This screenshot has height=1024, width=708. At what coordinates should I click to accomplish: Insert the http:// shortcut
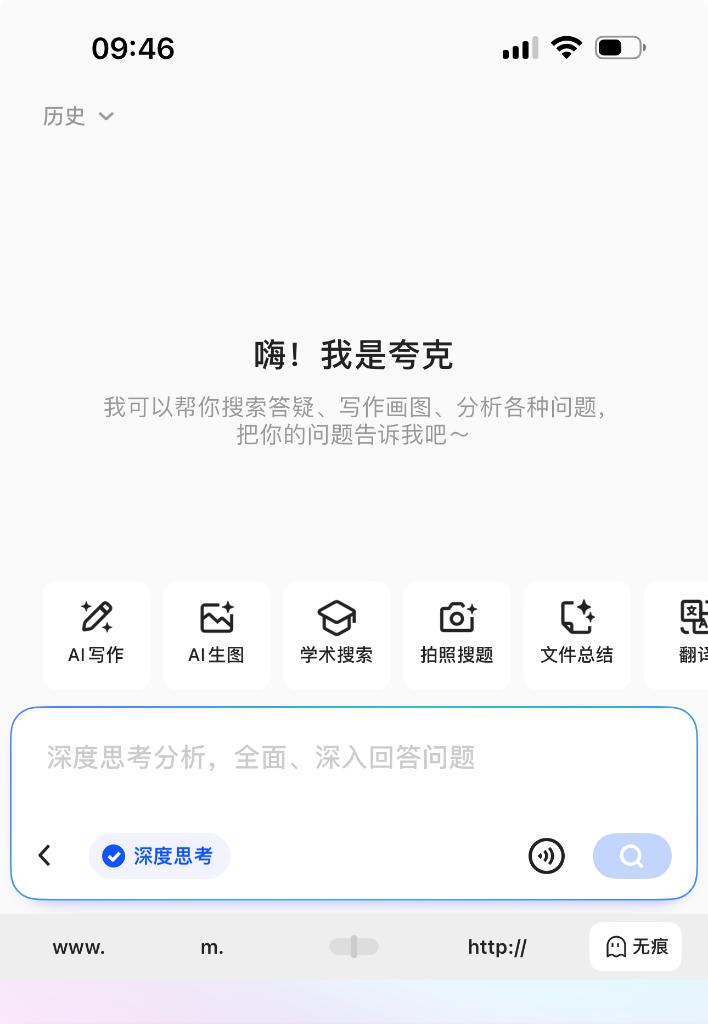click(497, 948)
